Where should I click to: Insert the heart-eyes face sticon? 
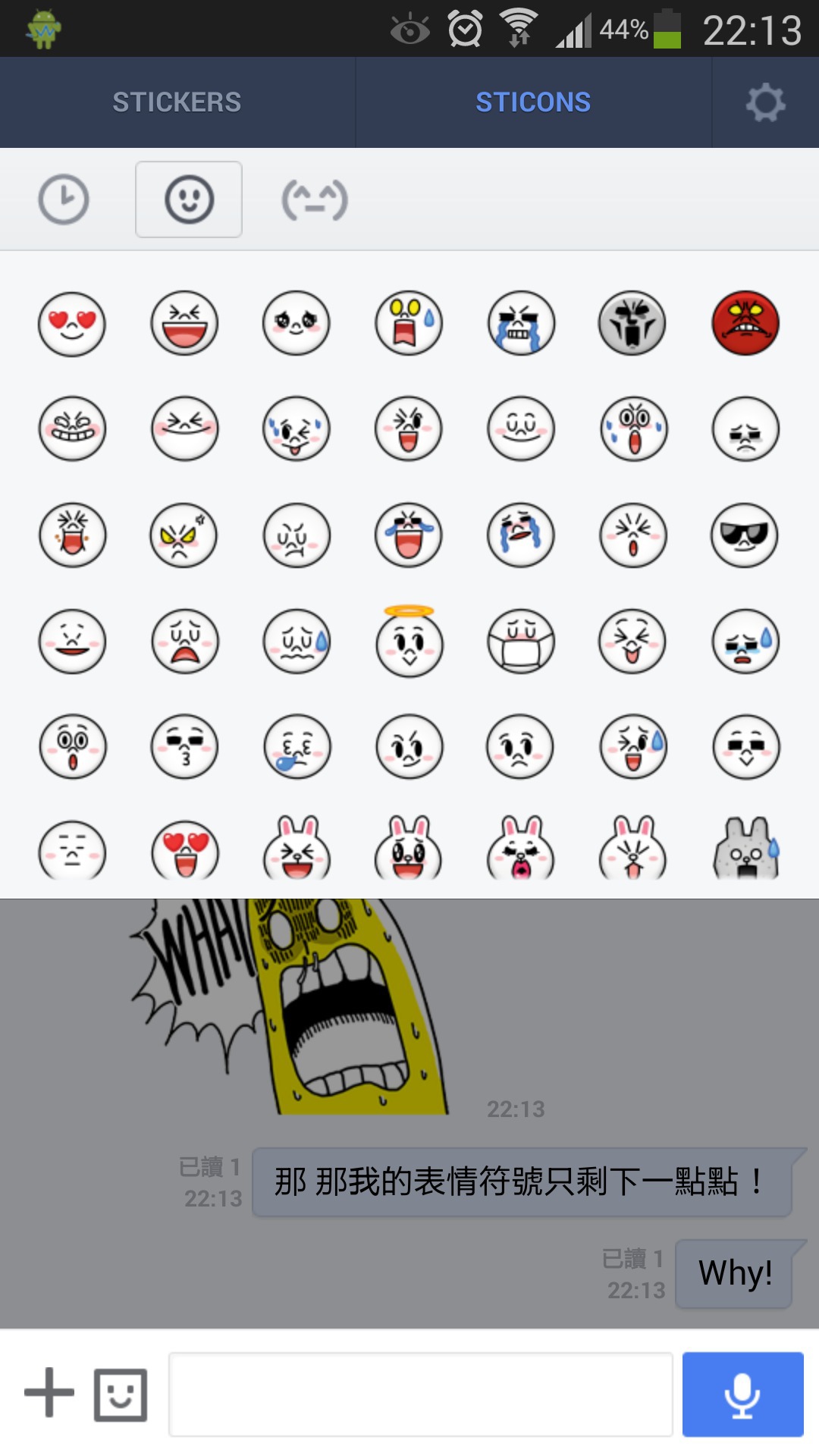72,324
